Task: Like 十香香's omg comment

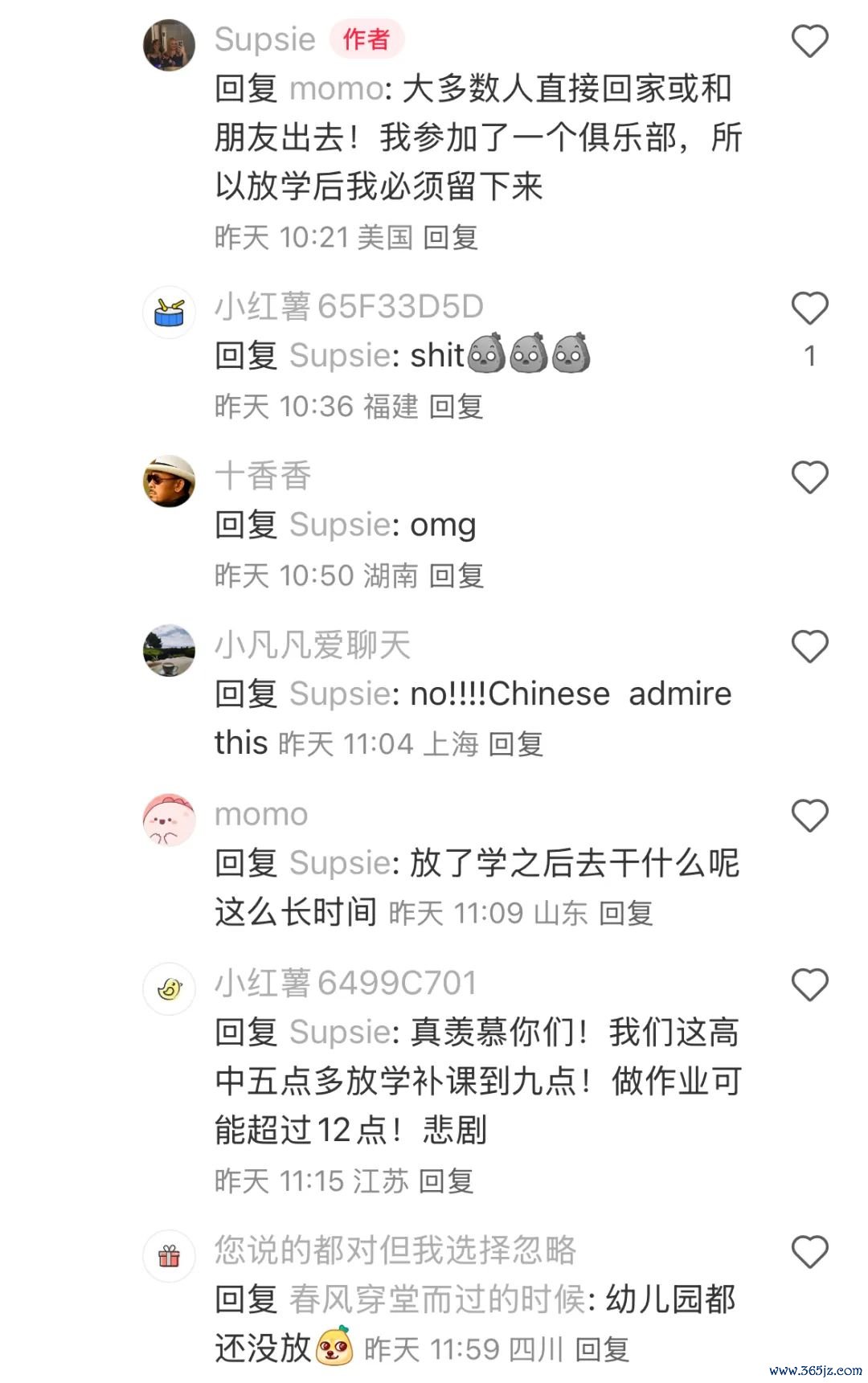Action: click(809, 477)
